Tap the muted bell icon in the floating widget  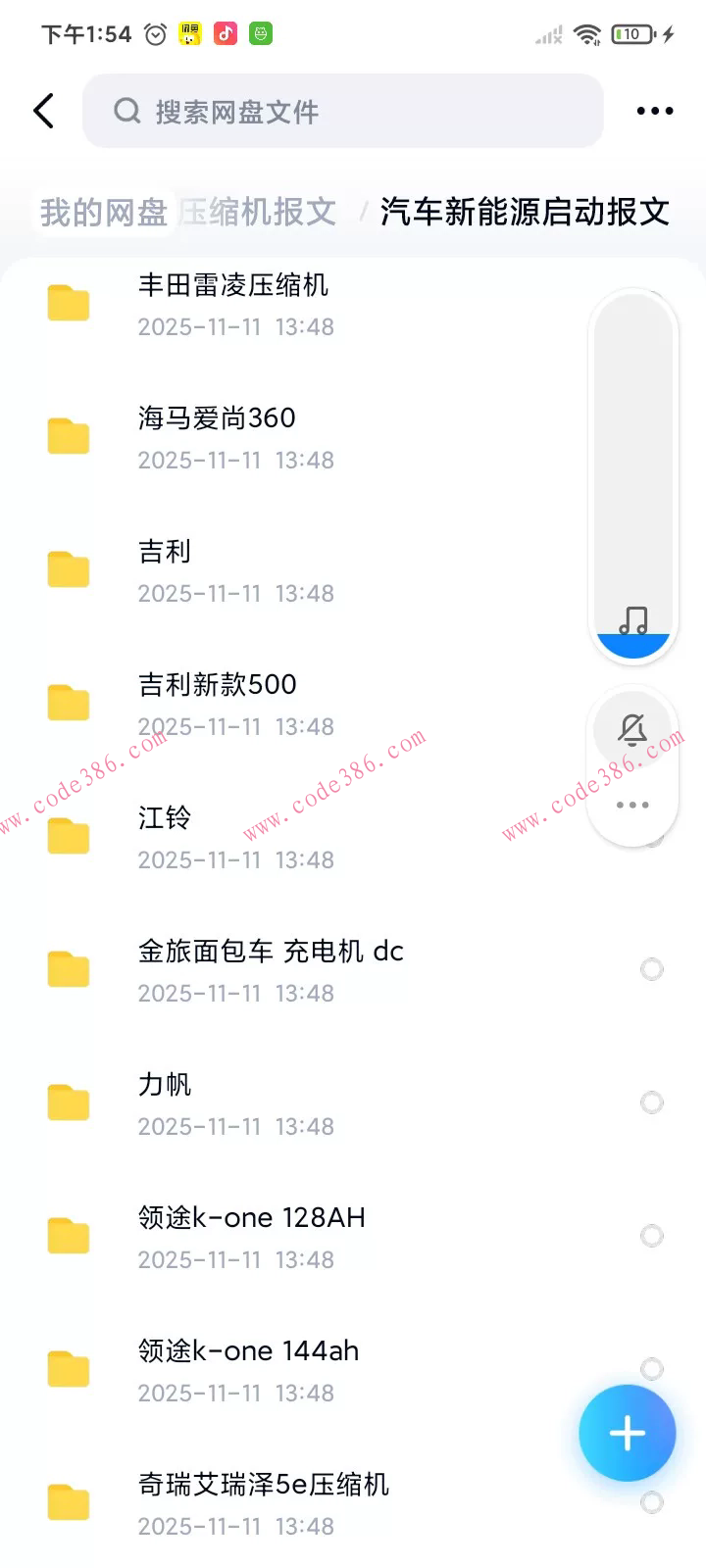(x=632, y=728)
